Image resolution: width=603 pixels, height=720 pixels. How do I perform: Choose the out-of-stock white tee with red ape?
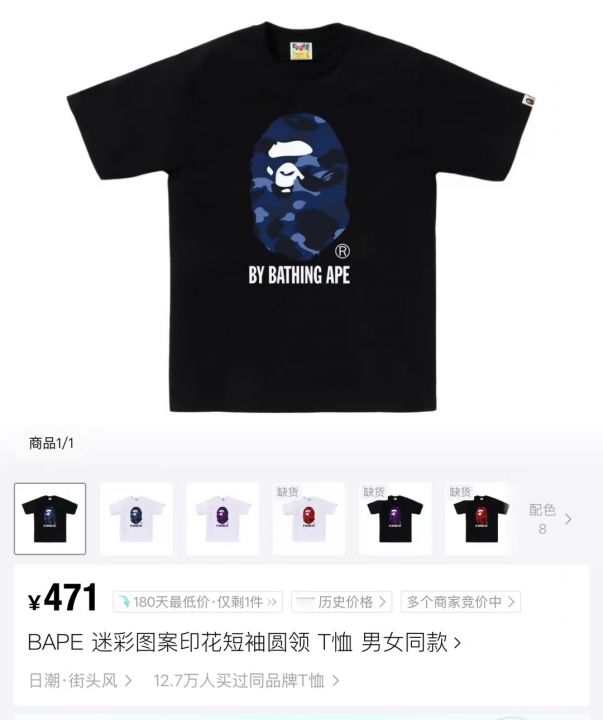[x=309, y=519]
